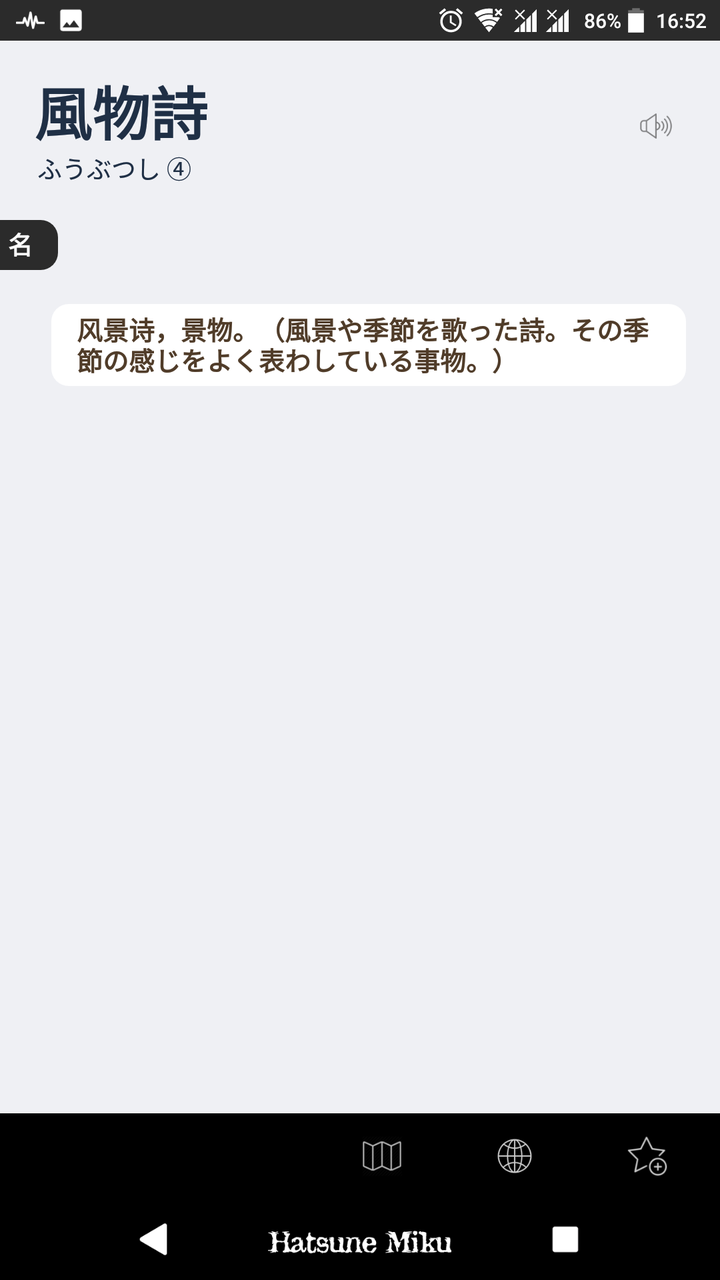Tap the Hatsune Miku label
This screenshot has height=1280, width=720.
(360, 1243)
